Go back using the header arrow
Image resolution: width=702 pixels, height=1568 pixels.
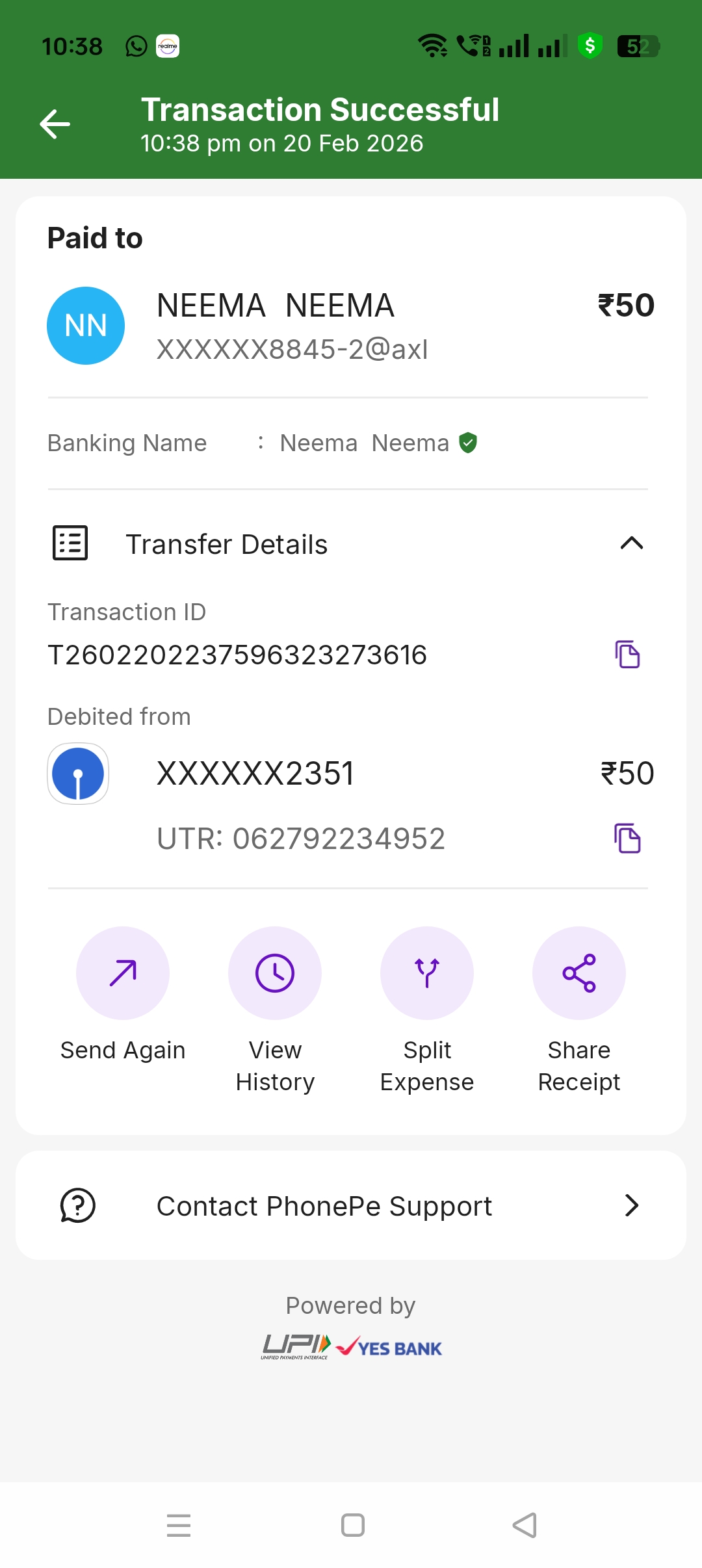(55, 124)
